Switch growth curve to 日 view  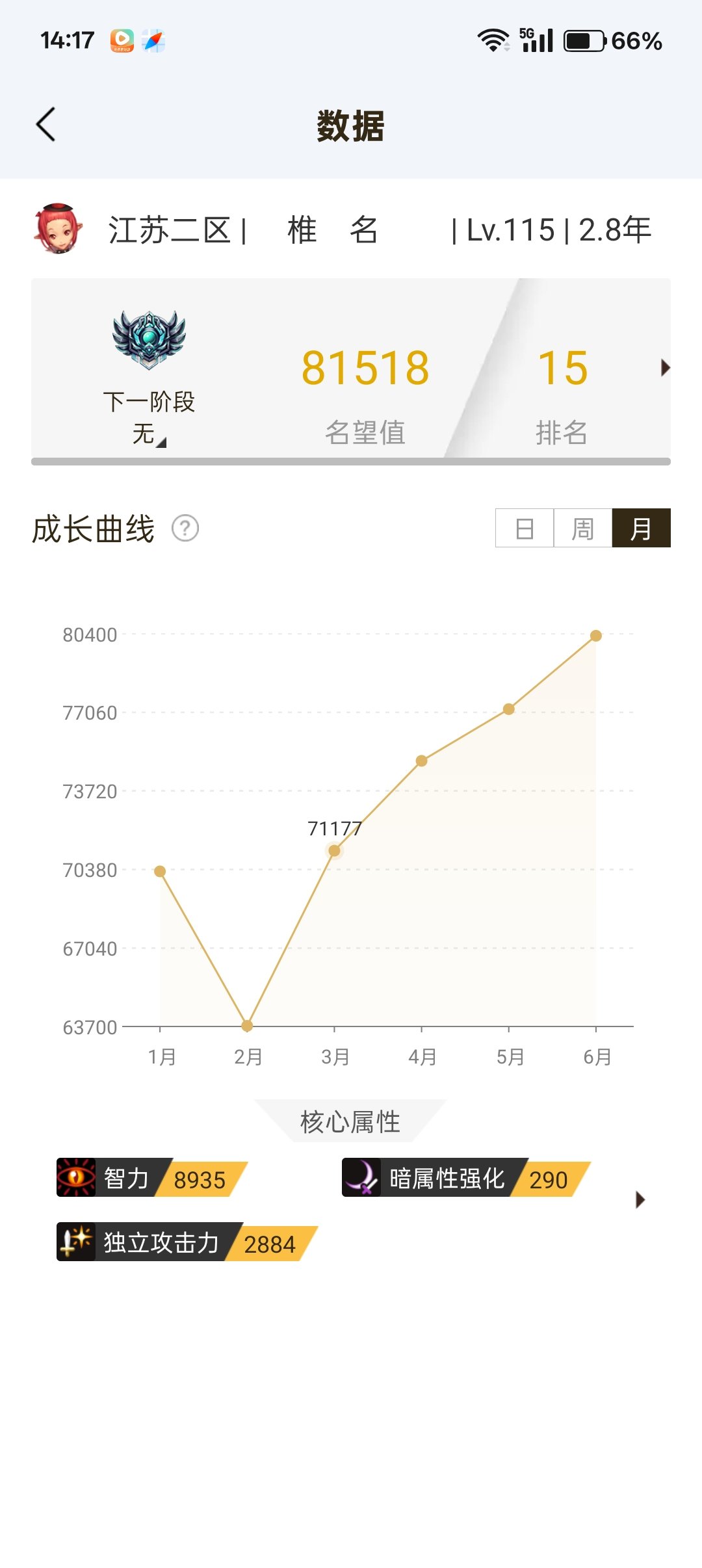(x=525, y=528)
